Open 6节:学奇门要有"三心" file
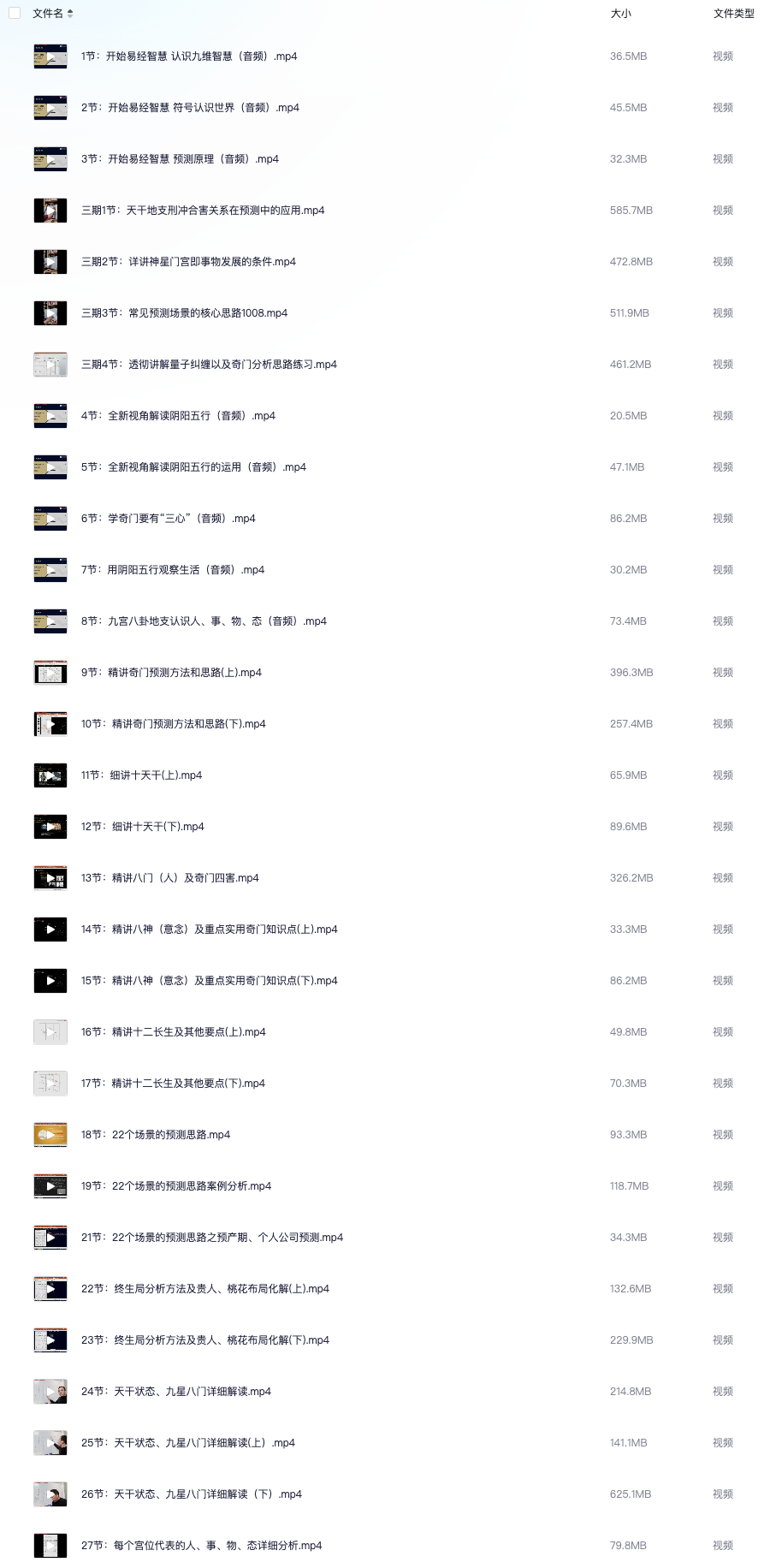Viewport: 776px width, 1568px height. point(168,519)
